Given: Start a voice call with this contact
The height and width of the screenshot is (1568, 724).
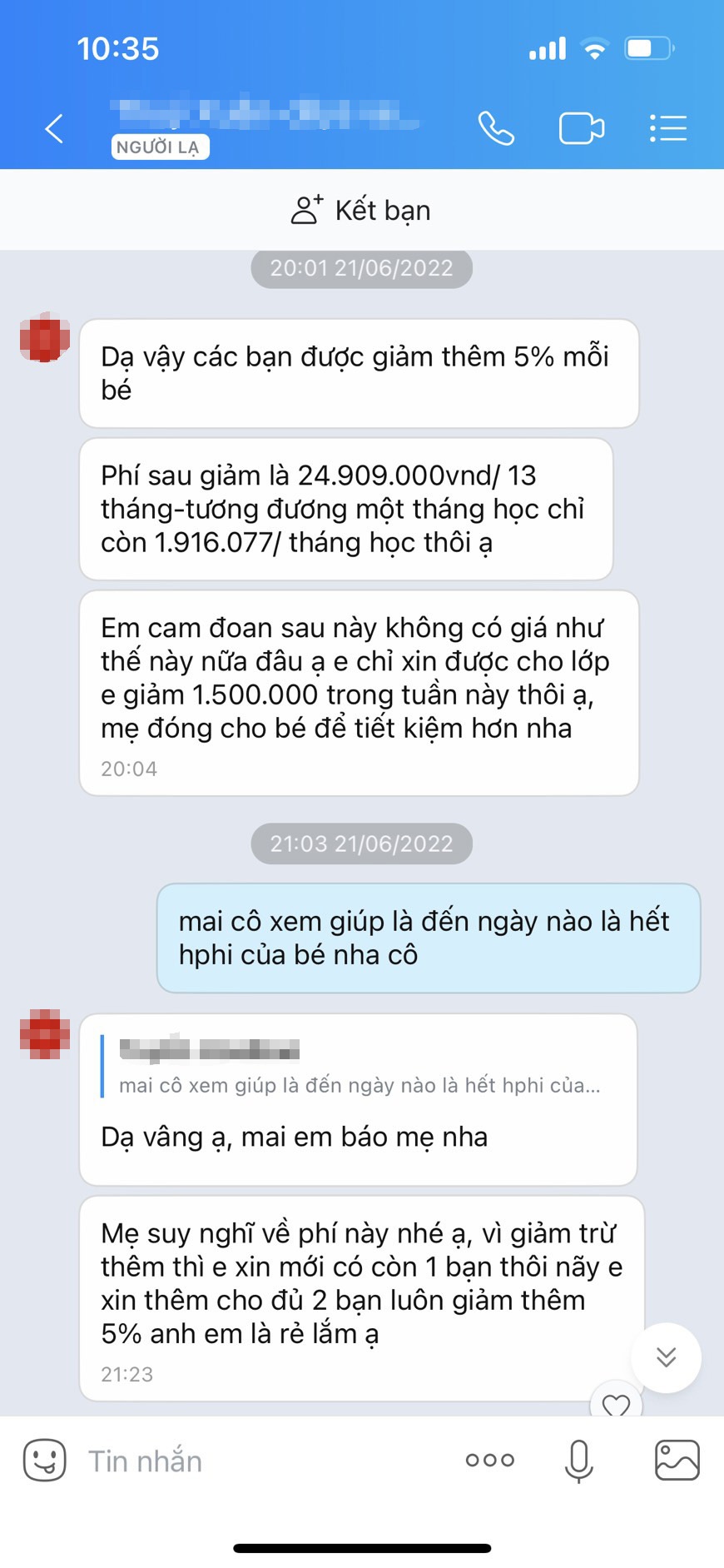Looking at the screenshot, I should tap(498, 129).
